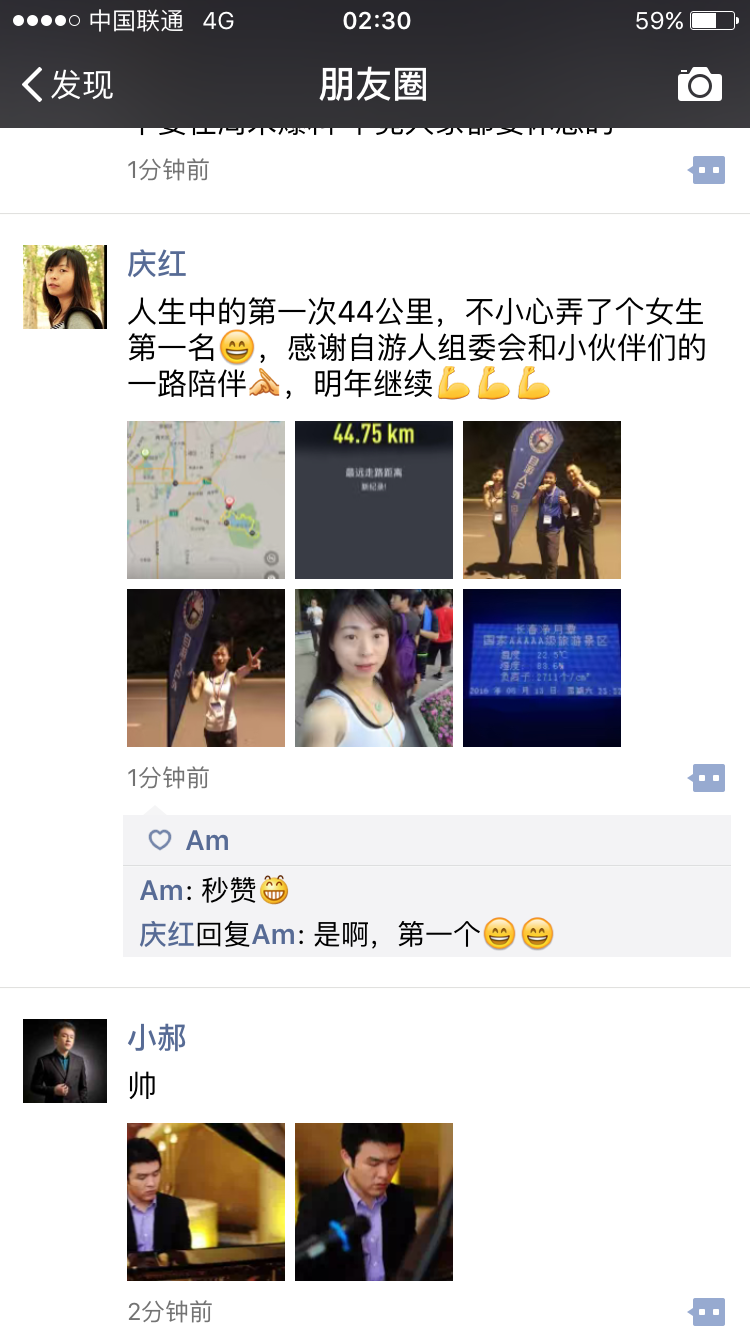Image resolution: width=750 pixels, height=1334 pixels.
Task: Open second piano photo in 小郝's post
Action: 374,1202
